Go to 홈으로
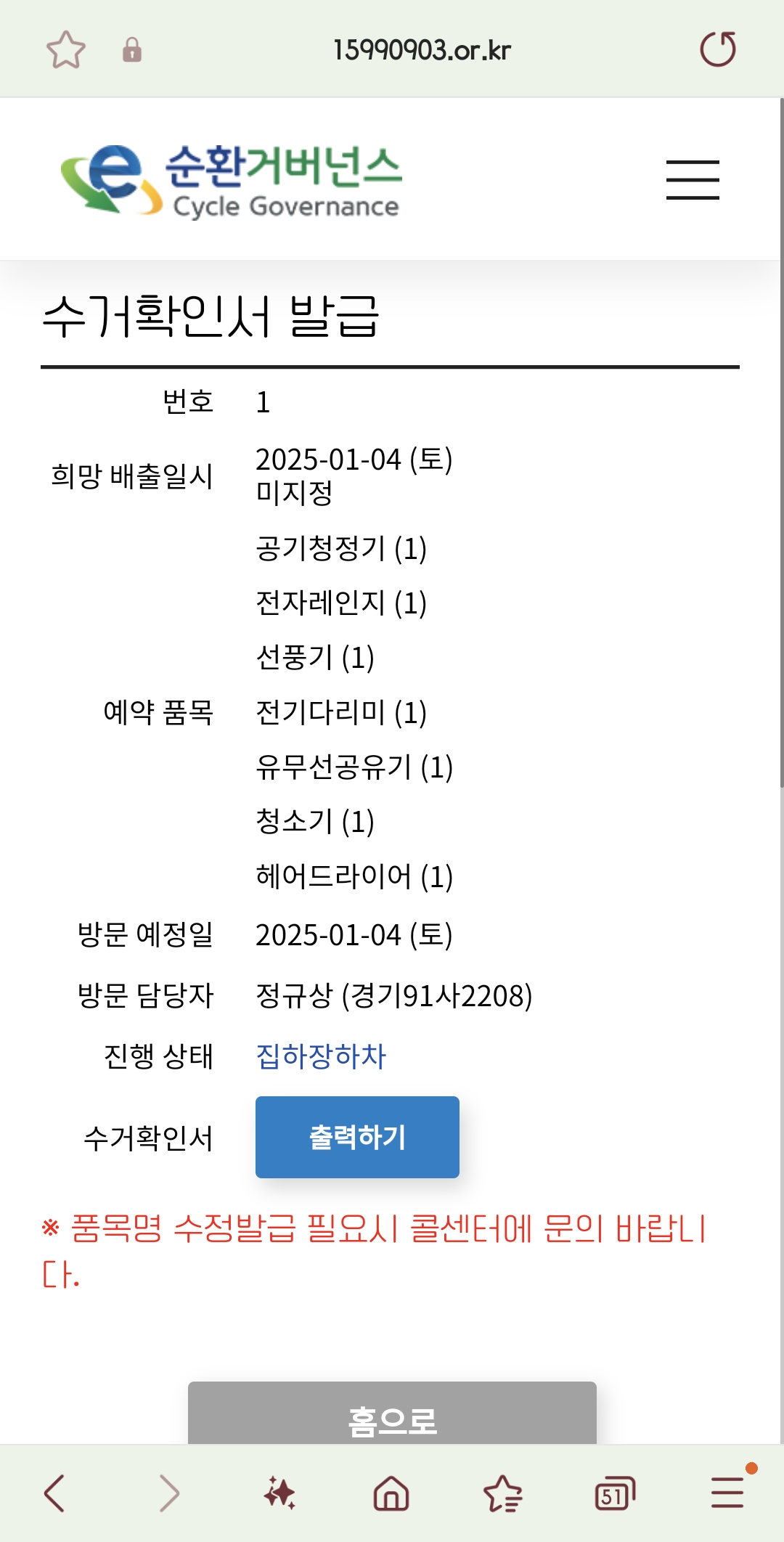784x1542 pixels. coord(392,1416)
